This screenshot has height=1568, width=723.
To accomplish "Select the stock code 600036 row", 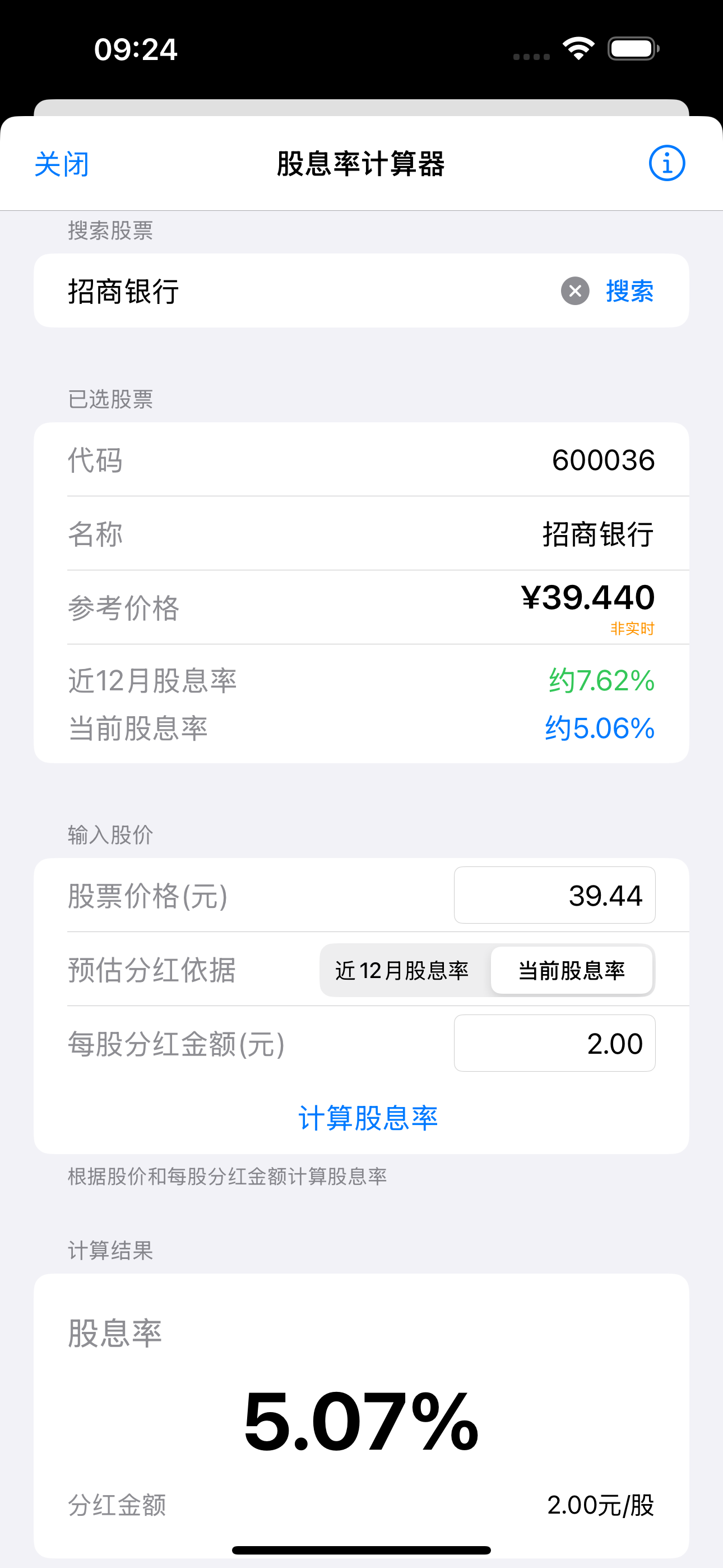I will click(x=361, y=459).
